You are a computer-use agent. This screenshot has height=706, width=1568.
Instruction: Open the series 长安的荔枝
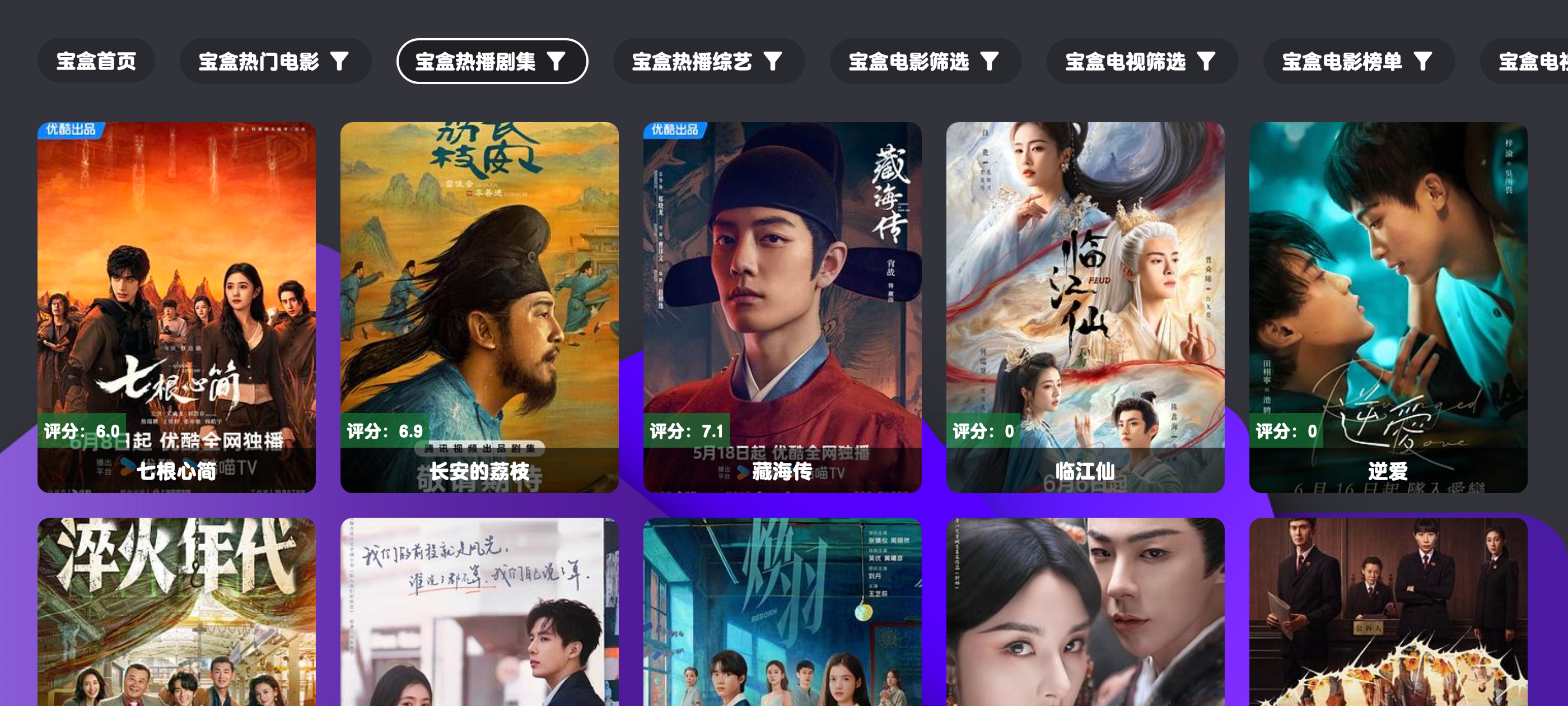(x=479, y=307)
